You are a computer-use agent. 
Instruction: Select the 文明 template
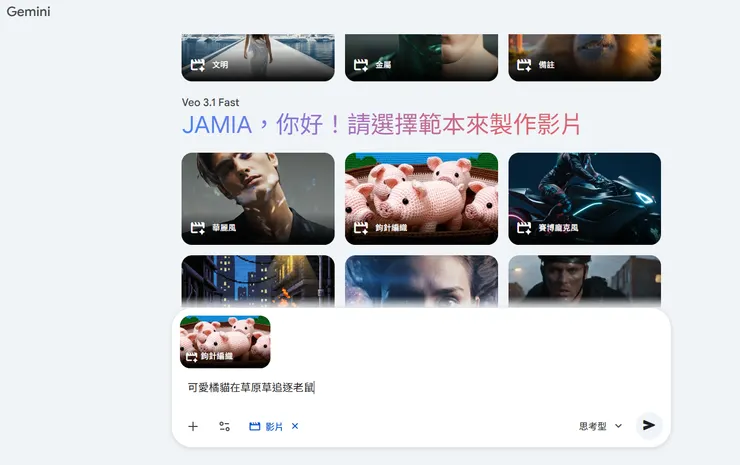258,57
